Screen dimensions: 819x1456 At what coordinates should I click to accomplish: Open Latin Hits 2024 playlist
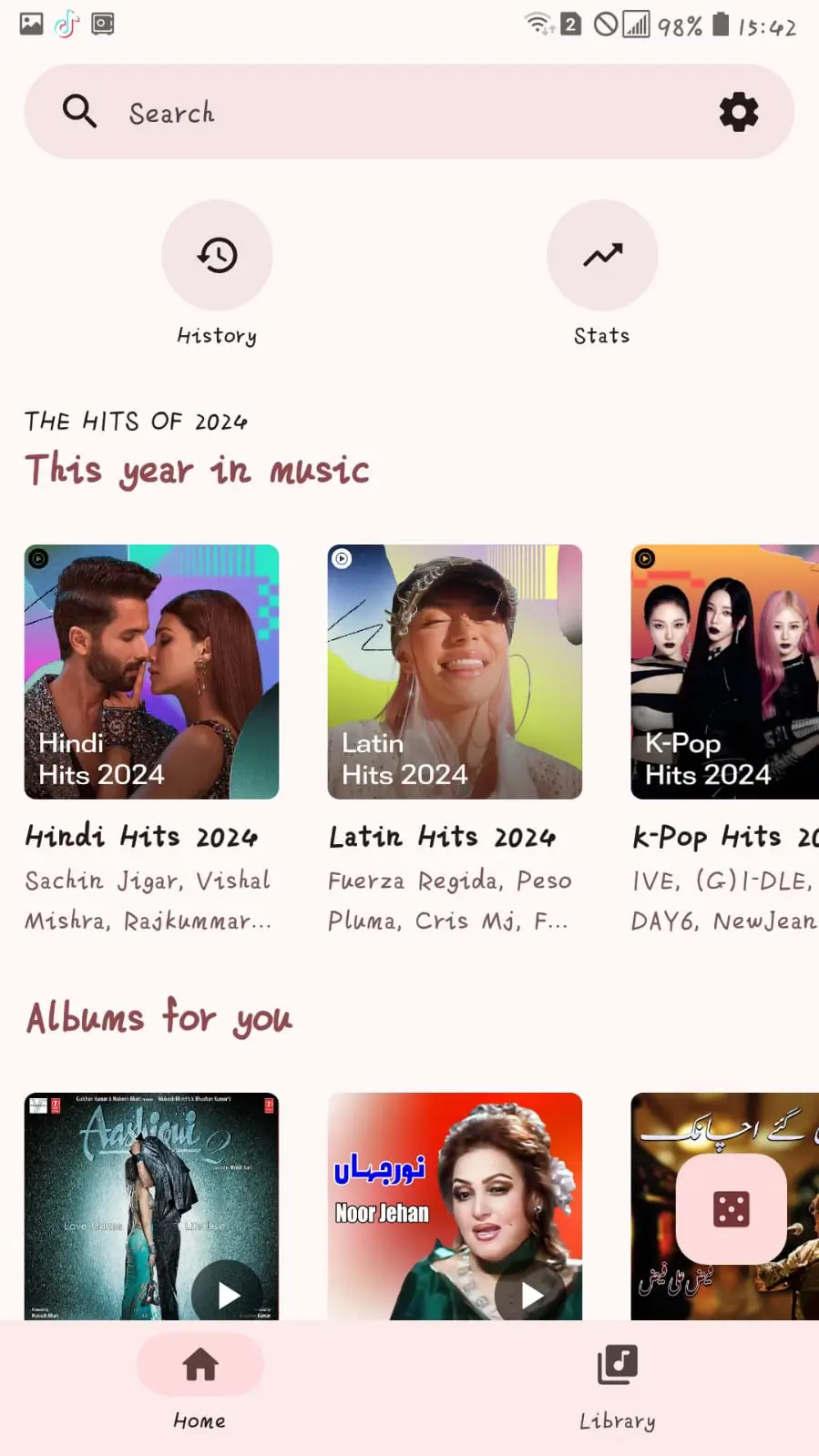click(x=455, y=672)
